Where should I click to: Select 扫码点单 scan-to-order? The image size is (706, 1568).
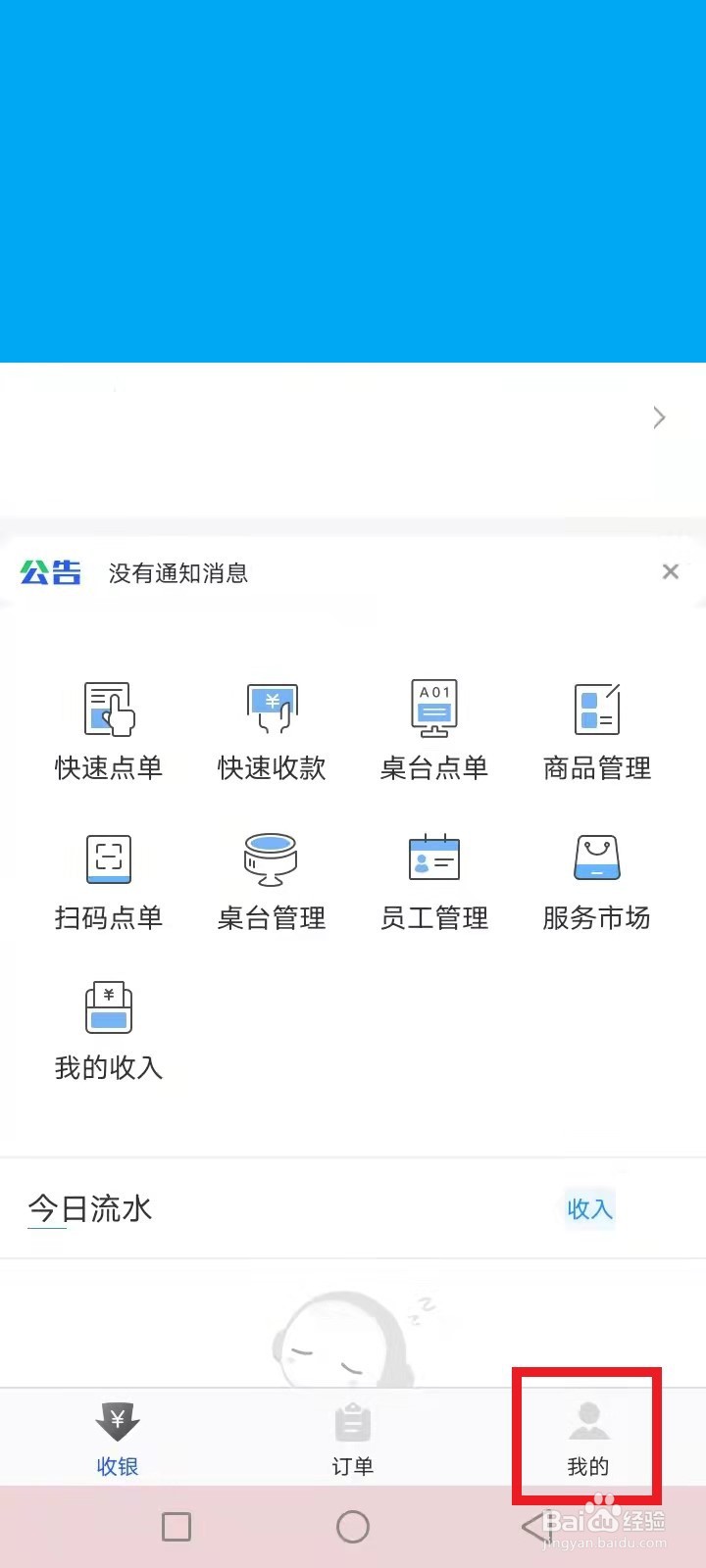(109, 880)
